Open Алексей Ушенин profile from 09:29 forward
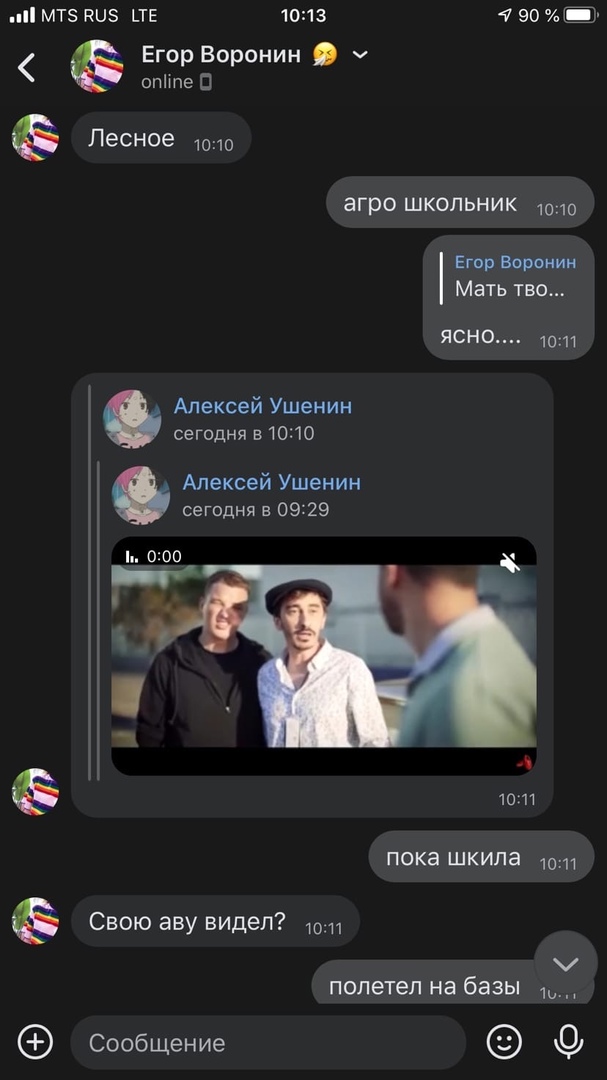The height and width of the screenshot is (1080, 607). coord(271,482)
